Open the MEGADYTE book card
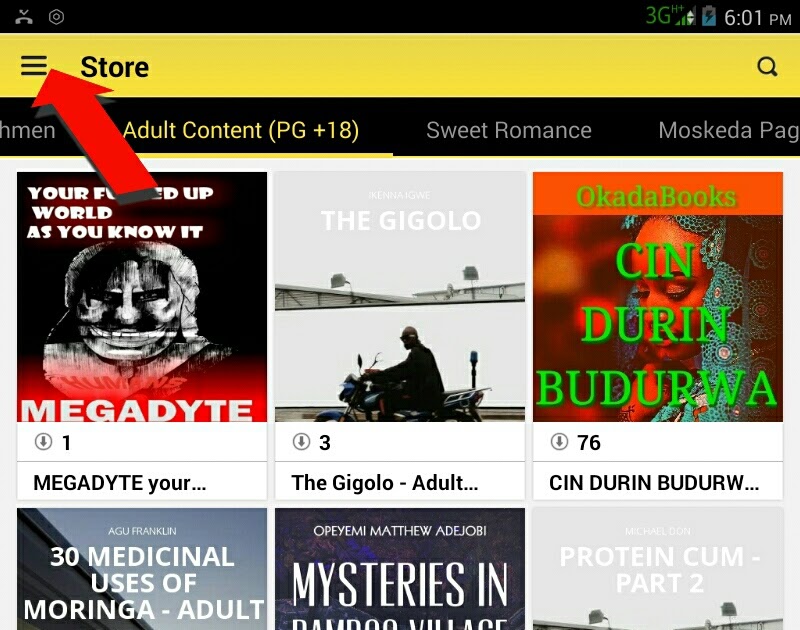The image size is (800, 630). click(142, 336)
